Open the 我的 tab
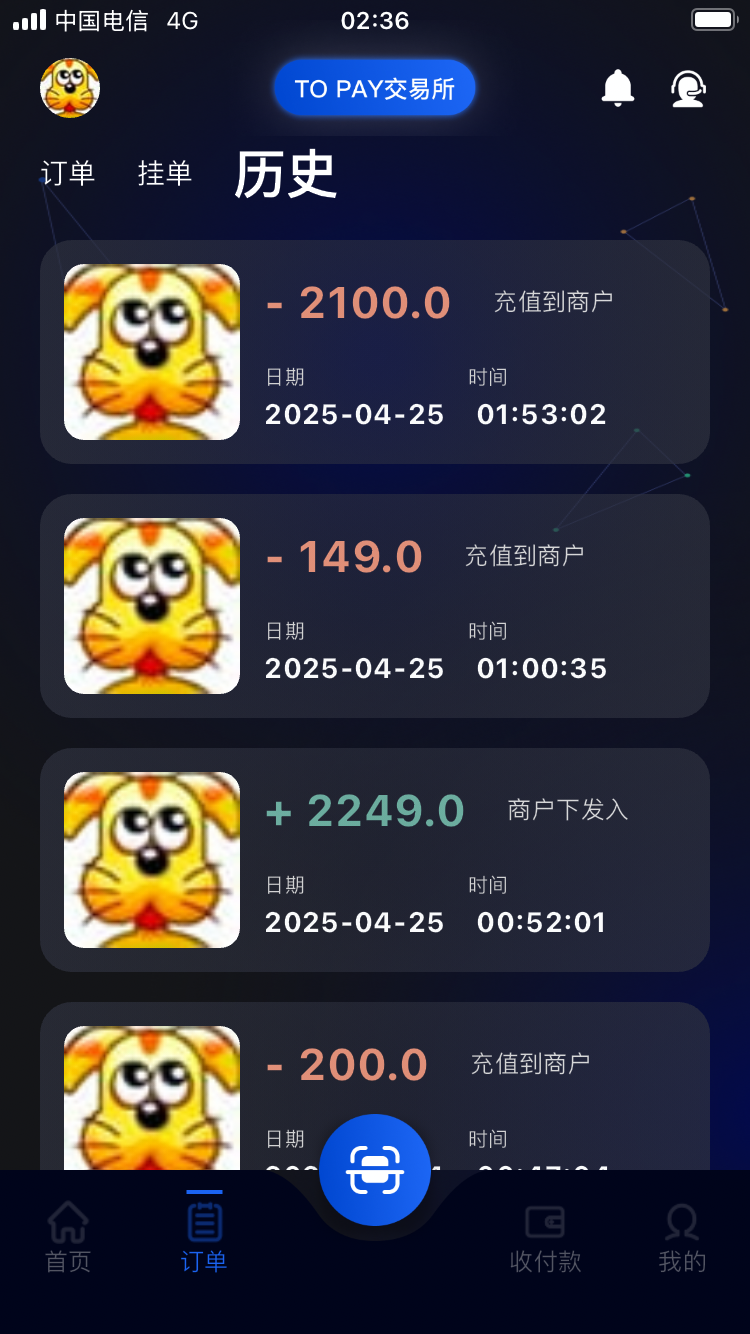The image size is (750, 1334). point(682,1238)
